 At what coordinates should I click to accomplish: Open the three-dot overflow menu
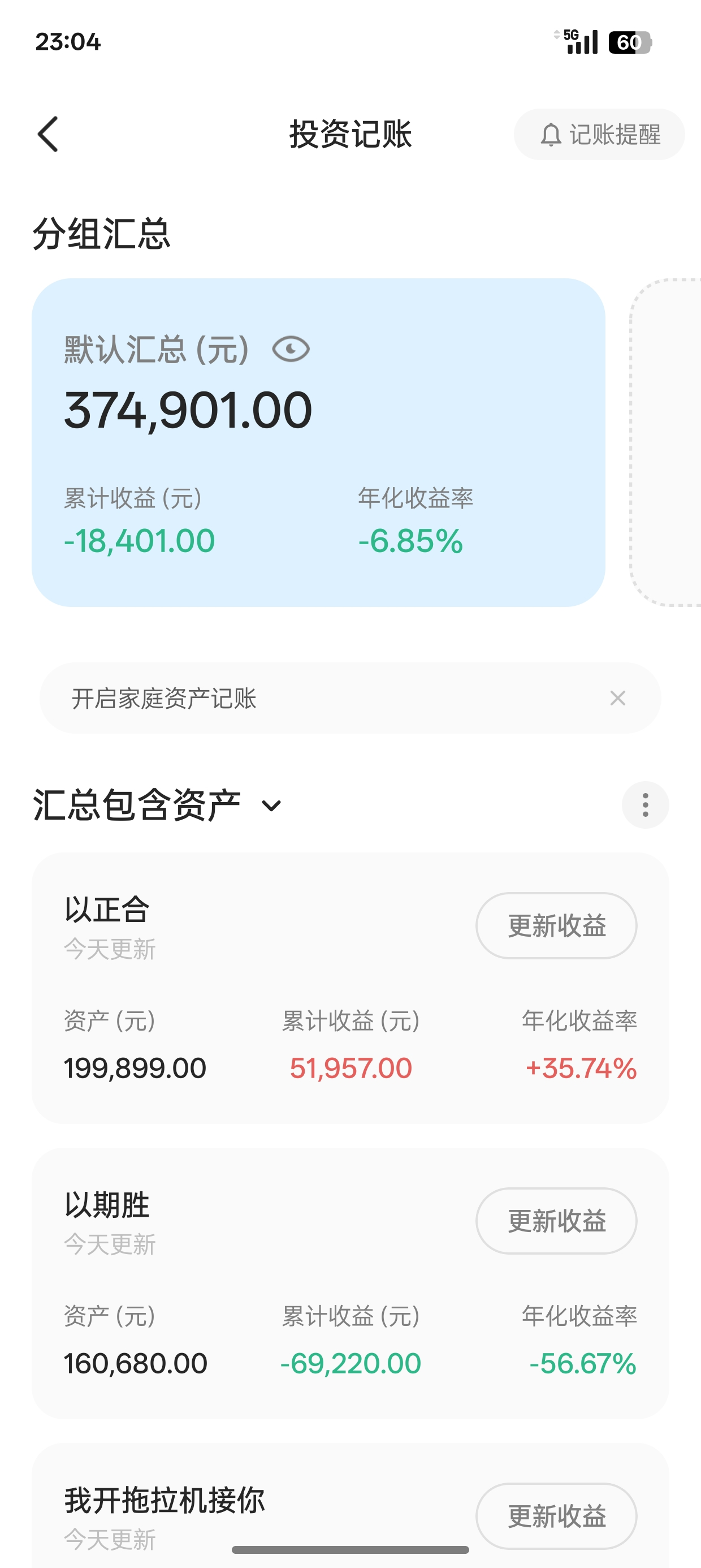pos(645,805)
